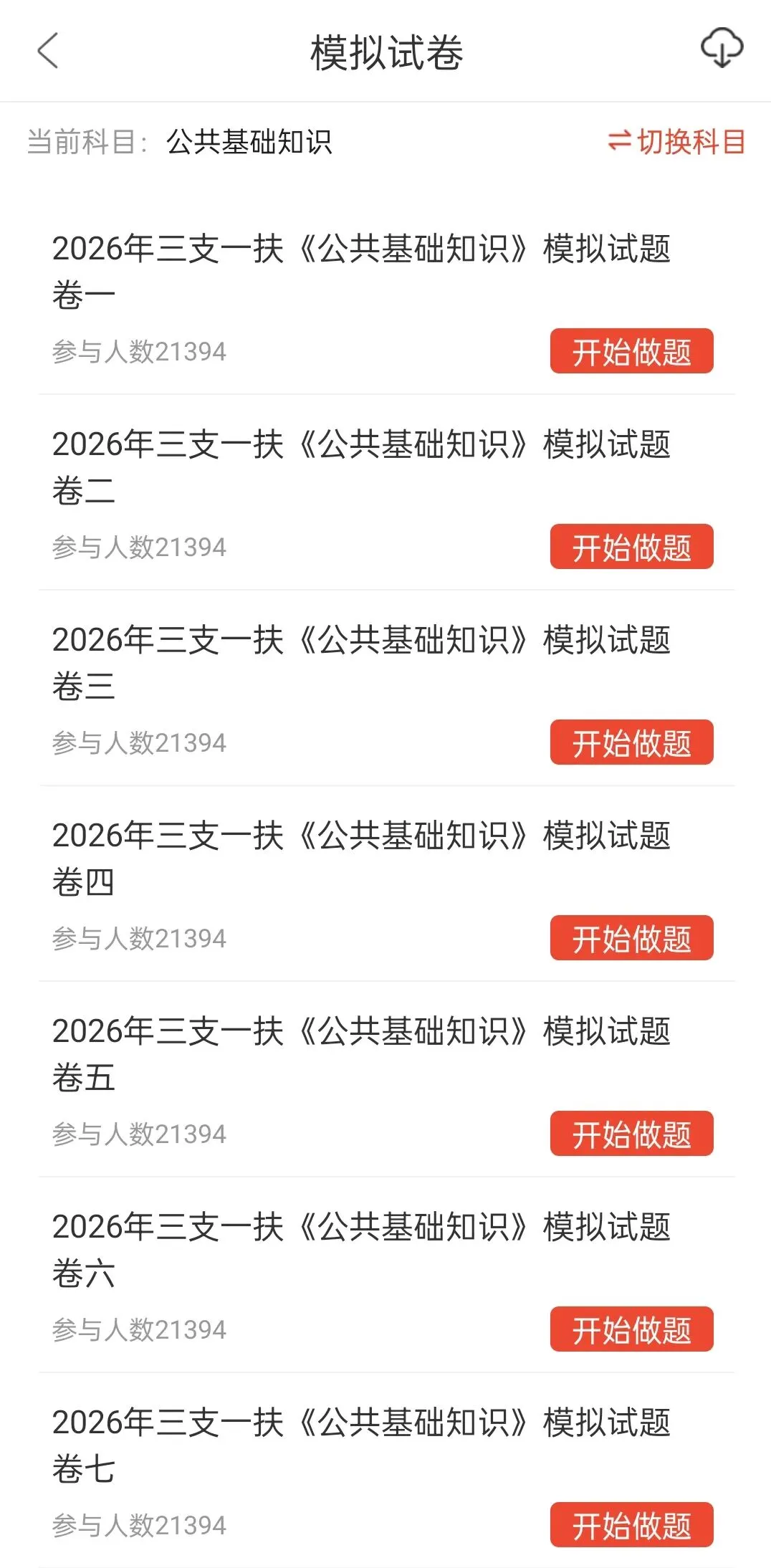Image resolution: width=771 pixels, height=1568 pixels.
Task: Begin 模拟试题卷三 with 开始做题
Action: pos(631,742)
